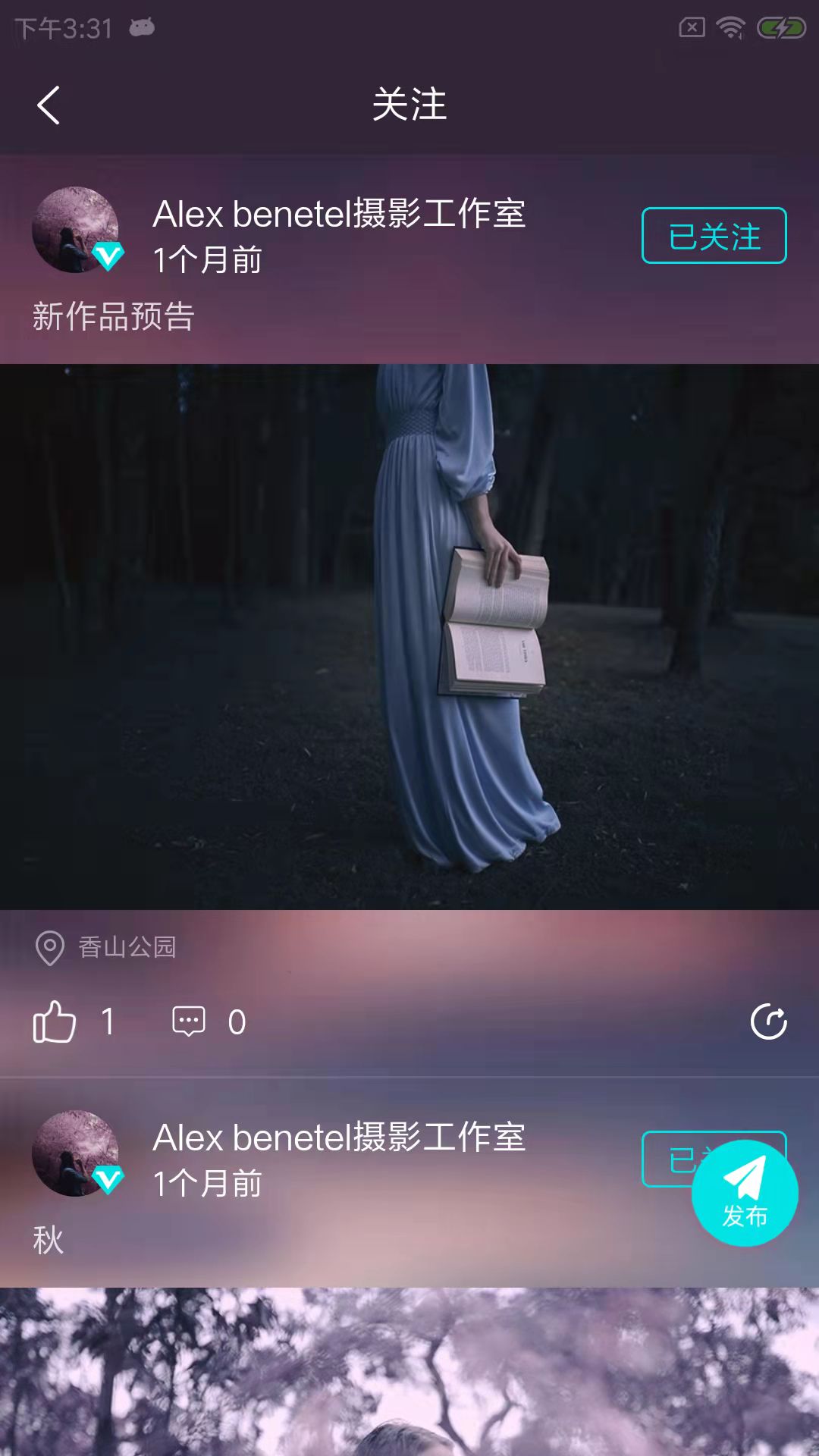This screenshot has width=819, height=1456.
Task: Go back using the top-left arrow
Action: pyautogui.click(x=49, y=105)
